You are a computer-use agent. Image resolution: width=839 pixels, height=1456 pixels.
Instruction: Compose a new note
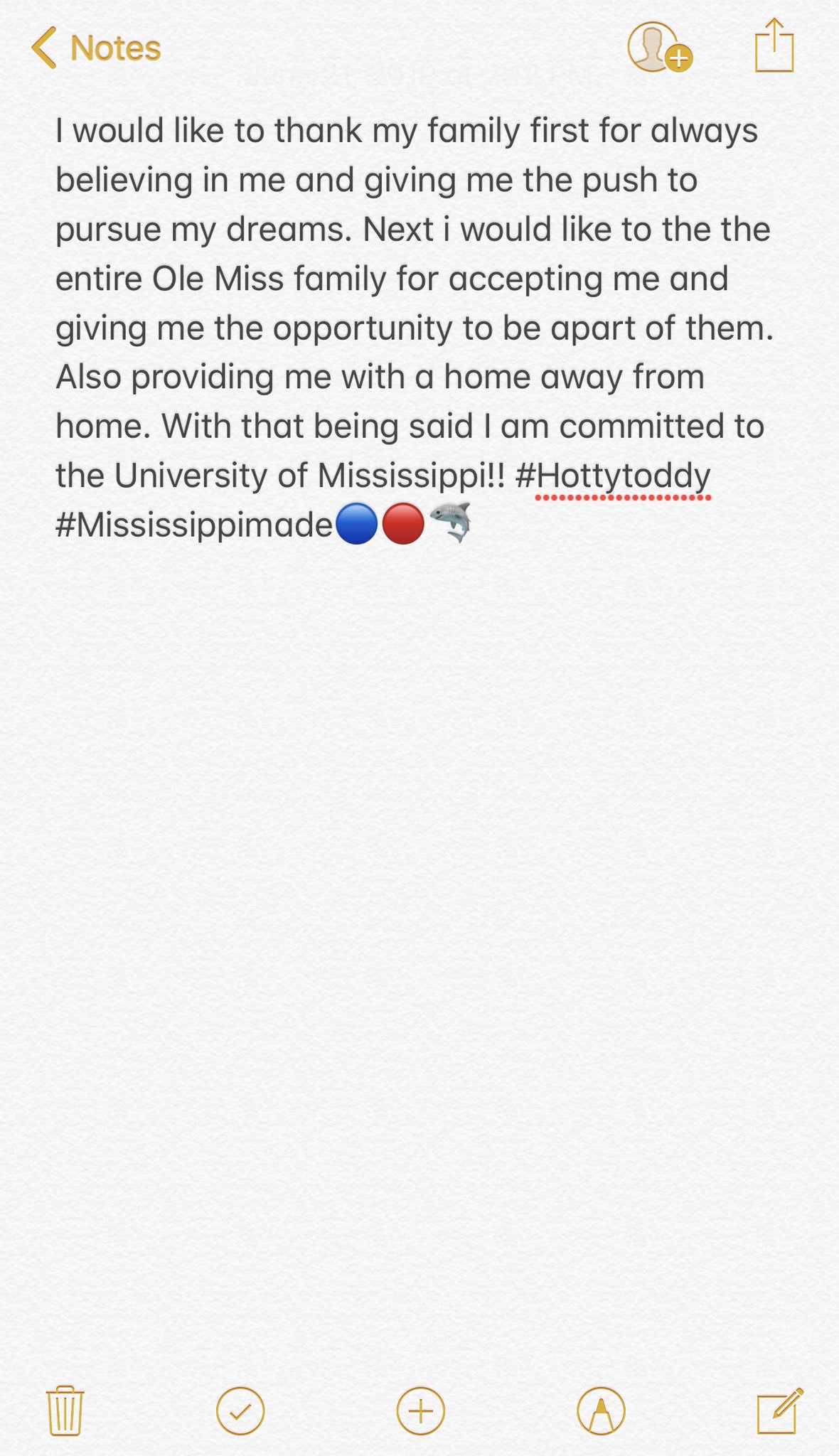click(x=780, y=1410)
